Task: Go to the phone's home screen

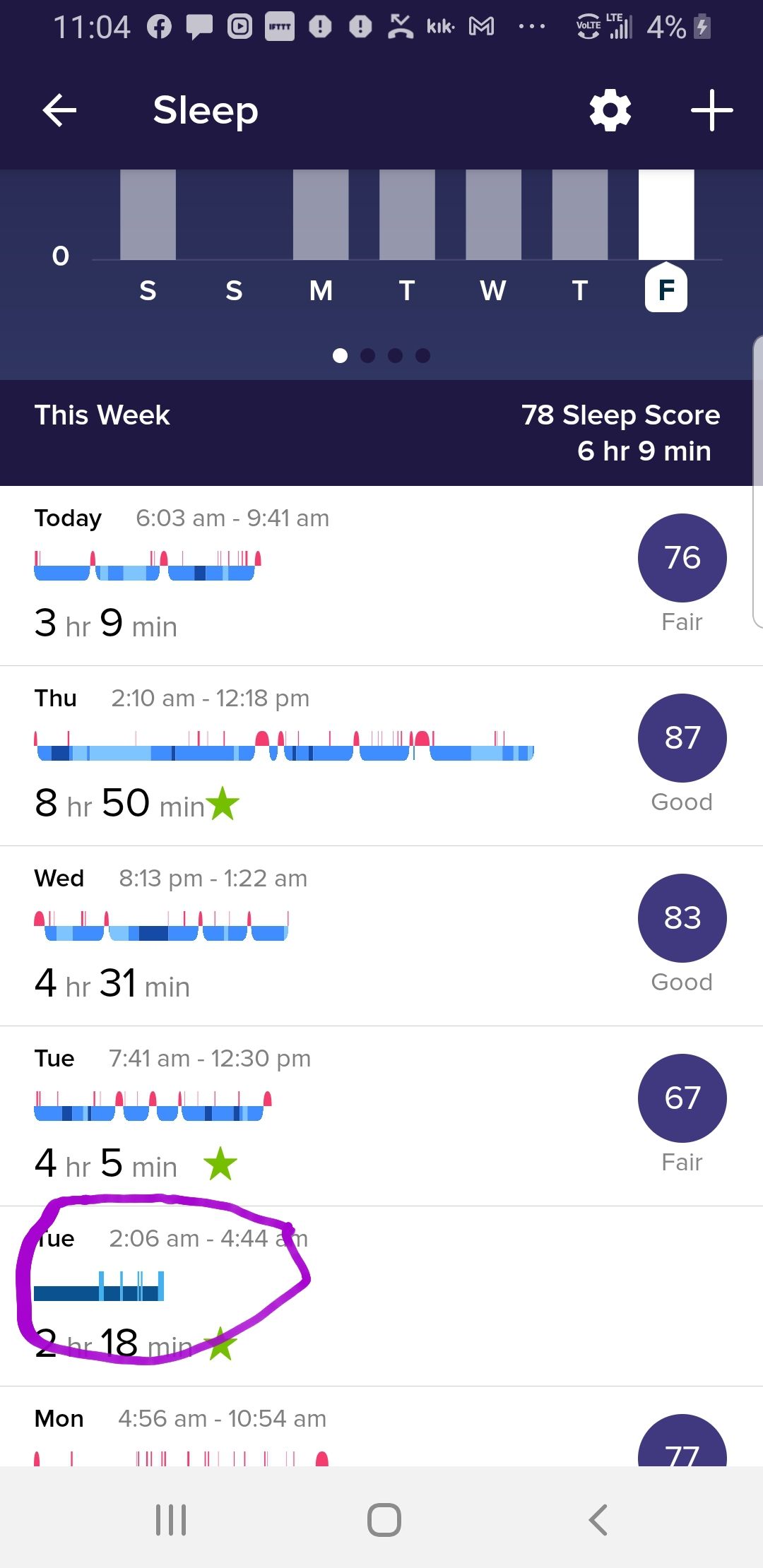Action: pyautogui.click(x=384, y=1519)
